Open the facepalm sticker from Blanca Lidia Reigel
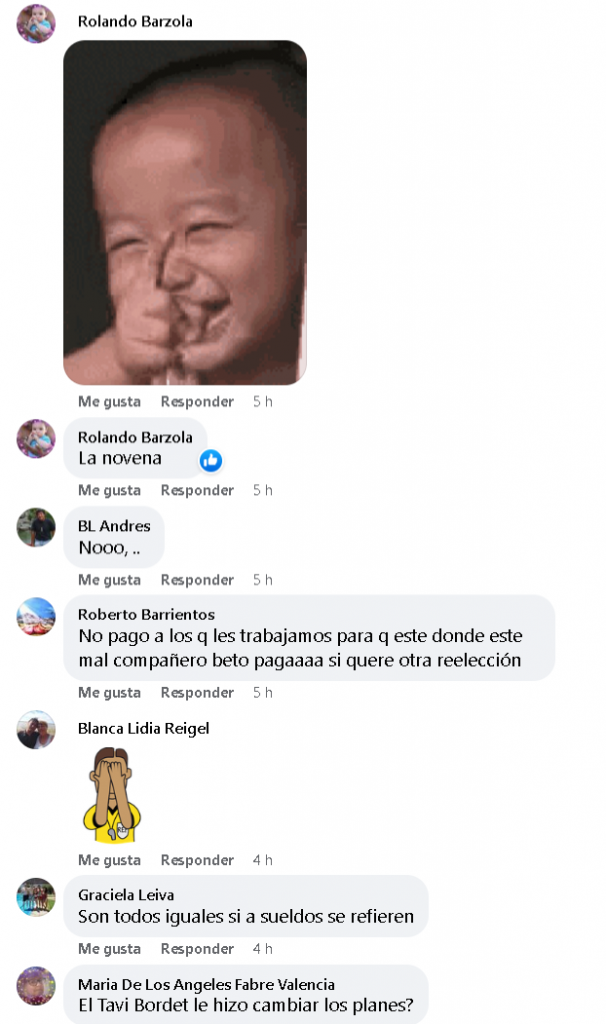This screenshot has height=1024, width=606. tap(111, 794)
